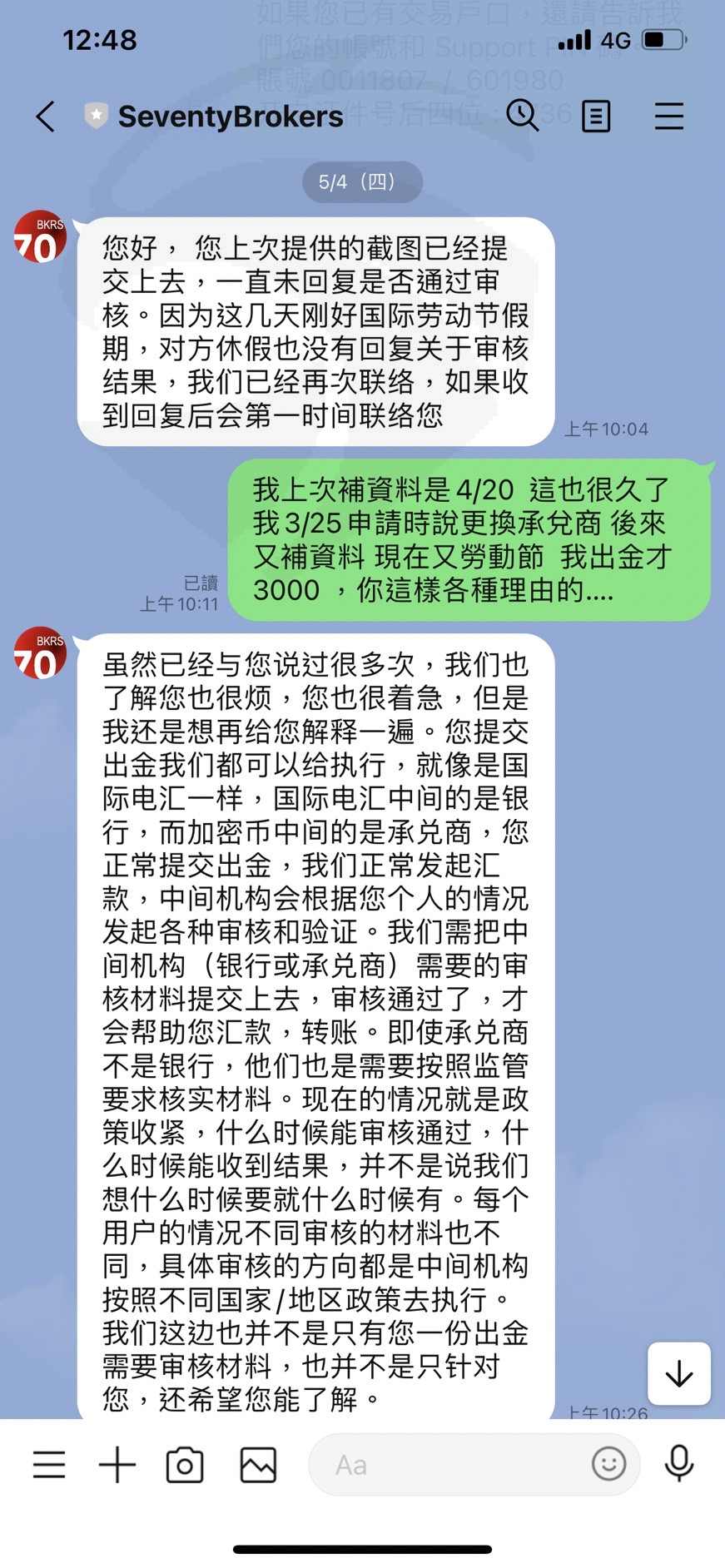Viewport: 725px width, 1568px height.
Task: Go back to the chat list
Action: point(46,117)
